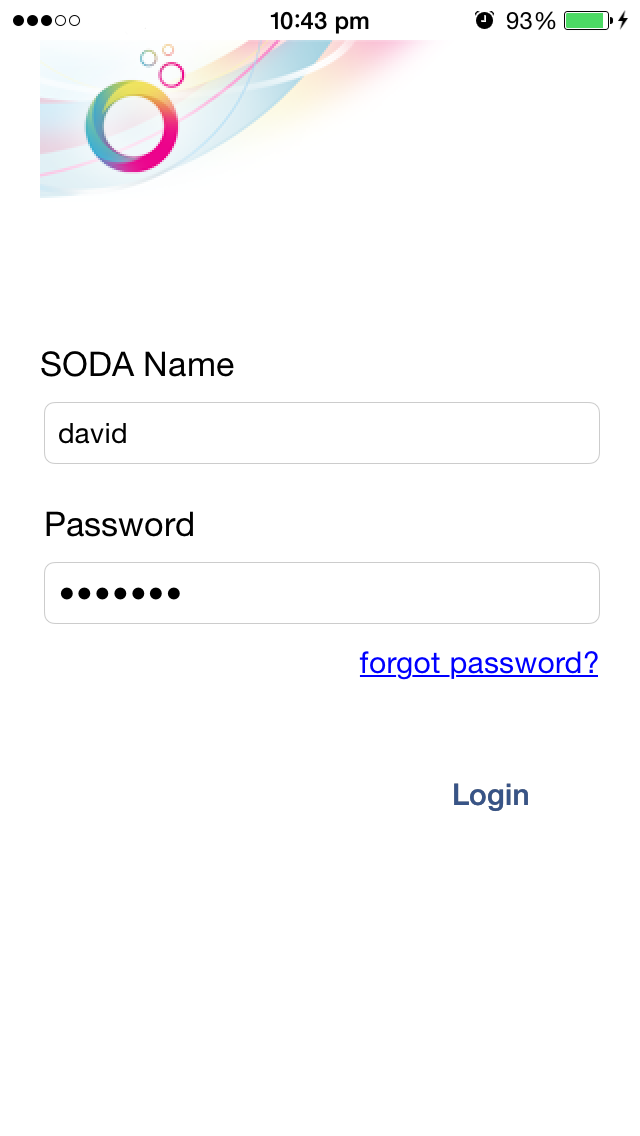Image resolution: width=640 pixels, height=1136 pixels.
Task: Open the forgot password link
Action: click(x=478, y=663)
